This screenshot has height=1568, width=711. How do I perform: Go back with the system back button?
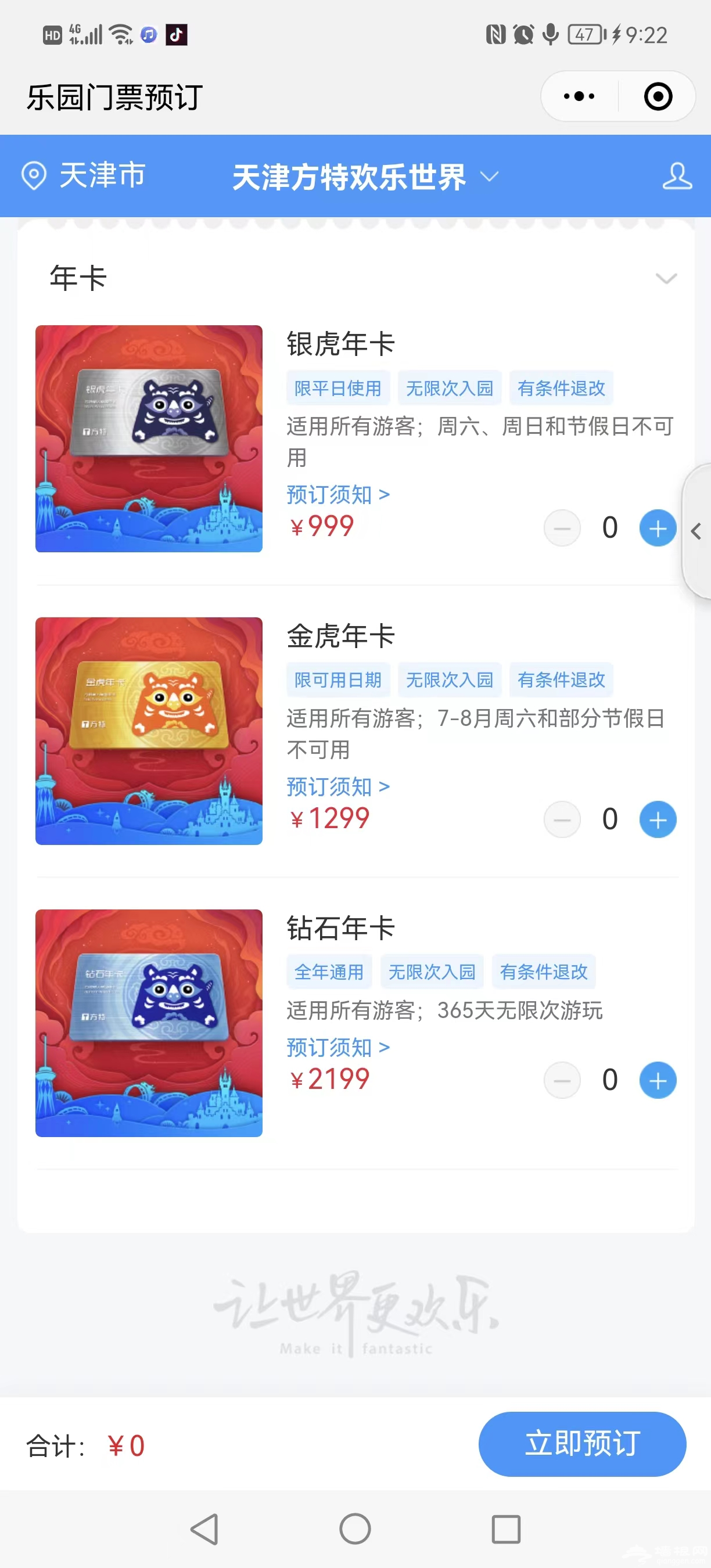coord(204,1529)
